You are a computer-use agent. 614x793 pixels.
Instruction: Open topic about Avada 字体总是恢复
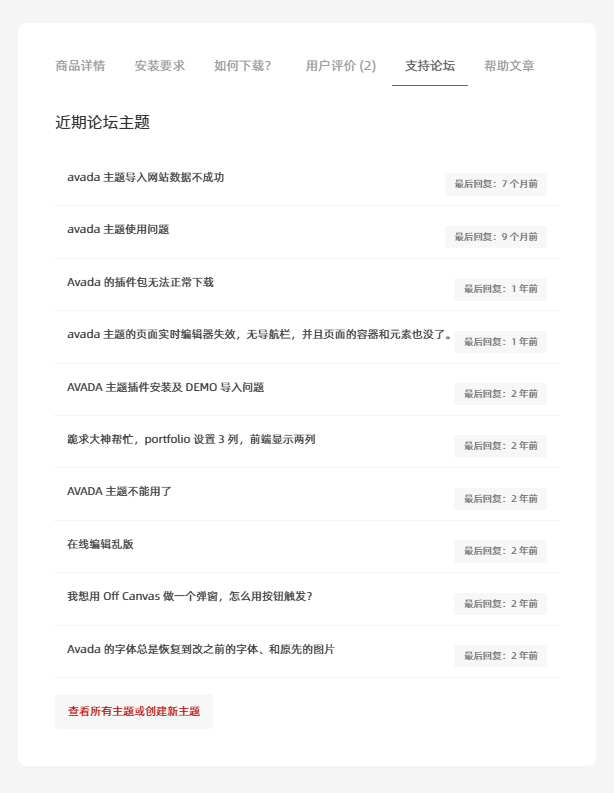tap(200, 649)
